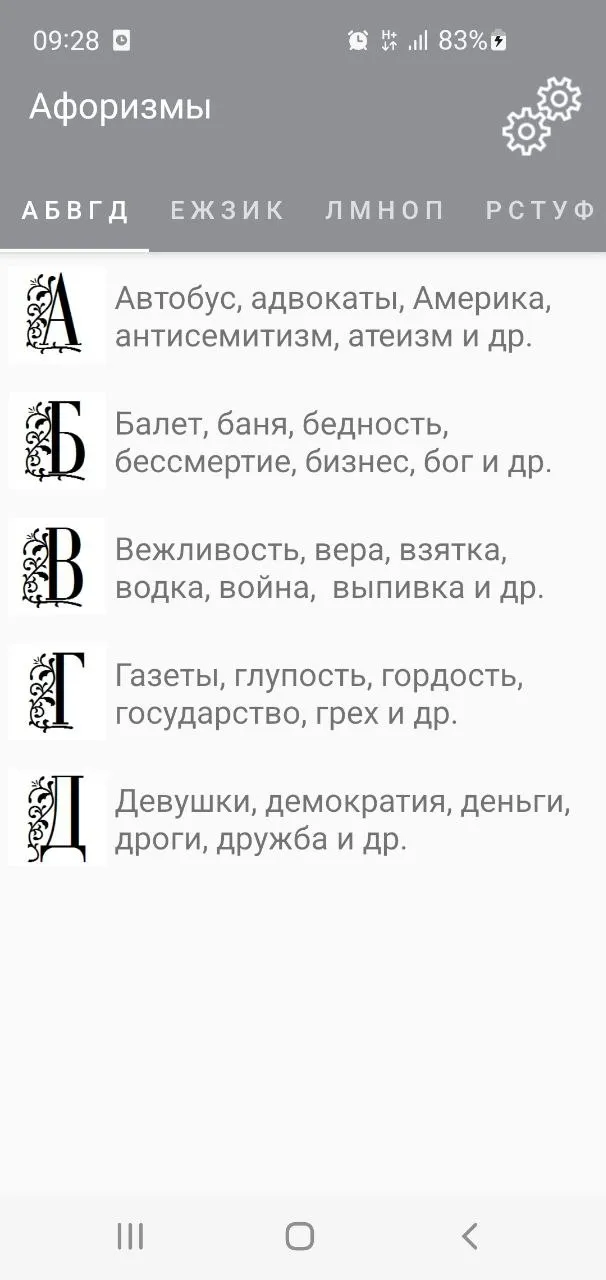Open the В section with Вежливость, вера
The image size is (606, 1280).
[x=303, y=567]
